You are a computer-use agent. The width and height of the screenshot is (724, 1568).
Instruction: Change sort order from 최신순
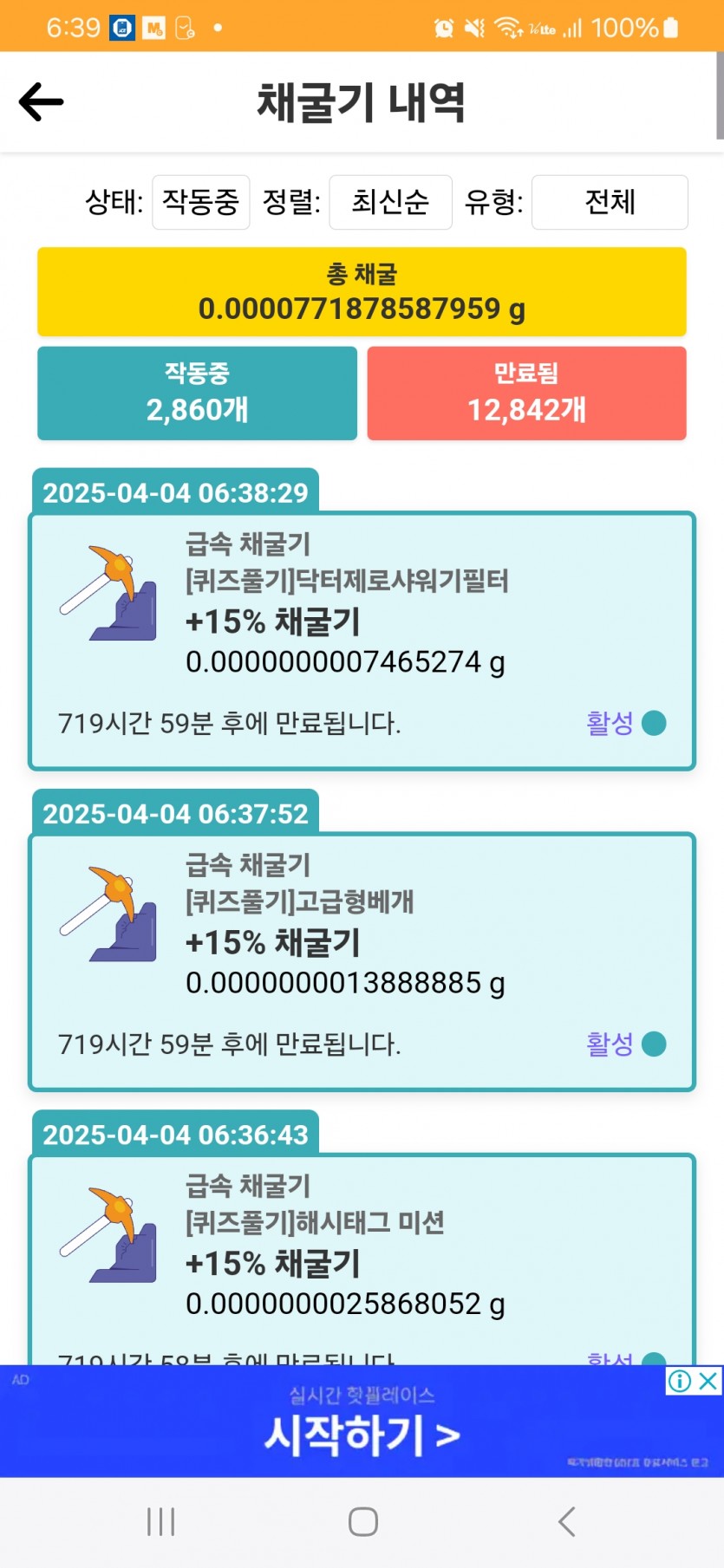click(390, 202)
